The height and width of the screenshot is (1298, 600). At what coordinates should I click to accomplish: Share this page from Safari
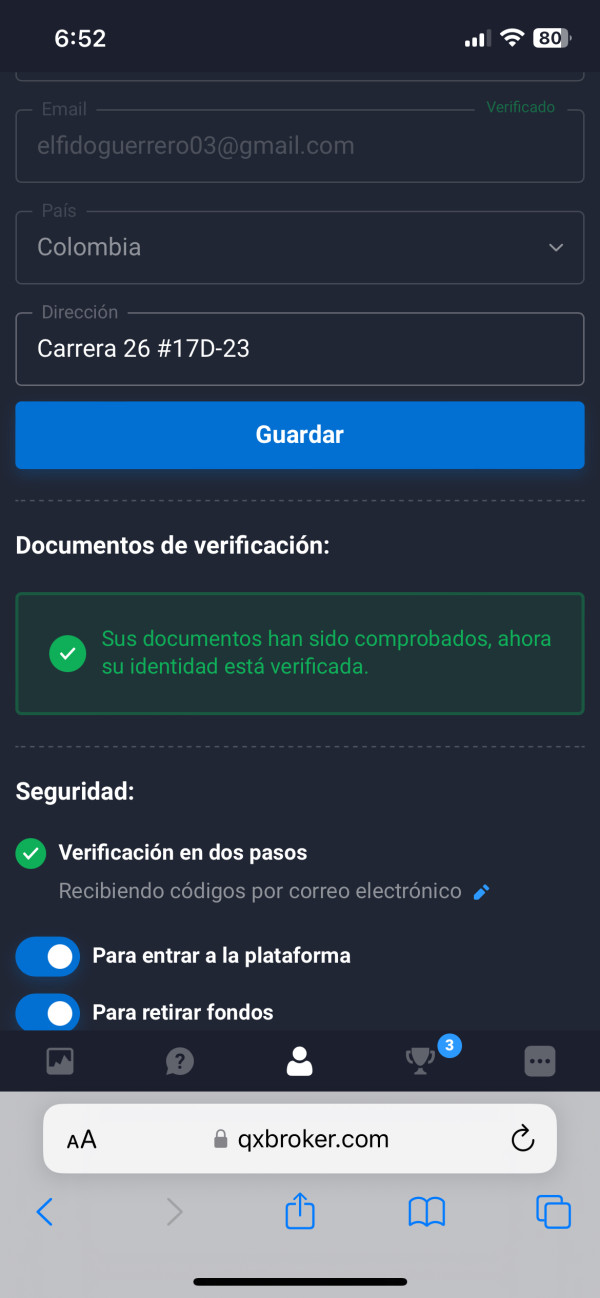tap(300, 1212)
